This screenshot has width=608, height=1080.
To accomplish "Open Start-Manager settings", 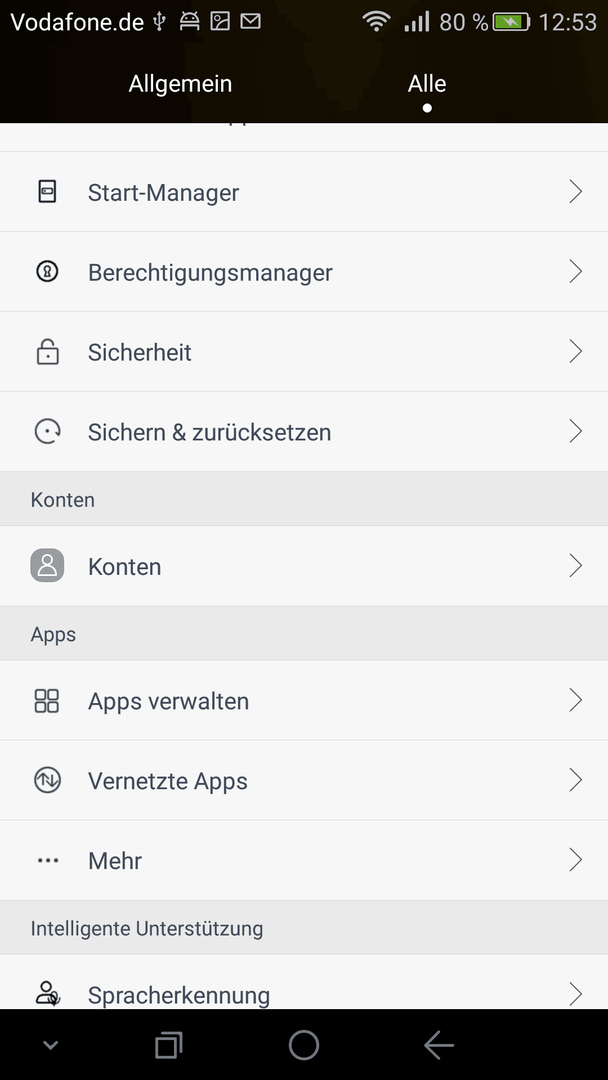I will pos(304,191).
